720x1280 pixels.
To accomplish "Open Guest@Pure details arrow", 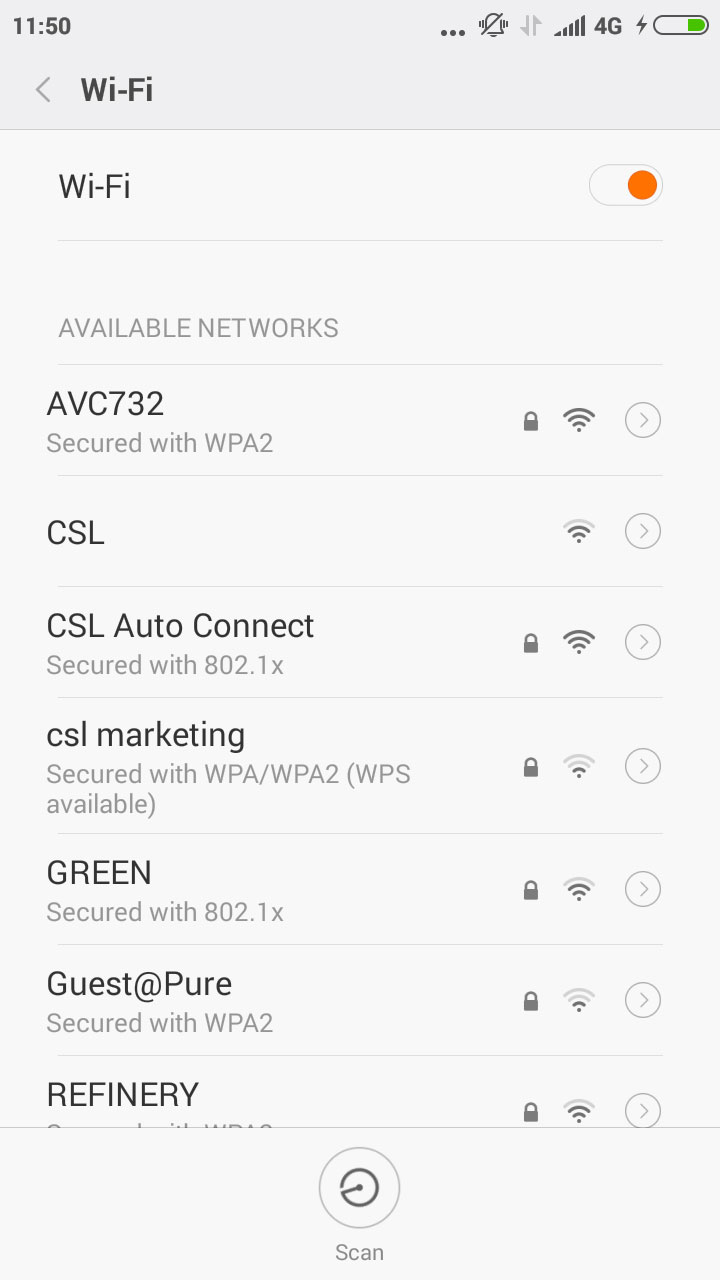I will 643,1000.
